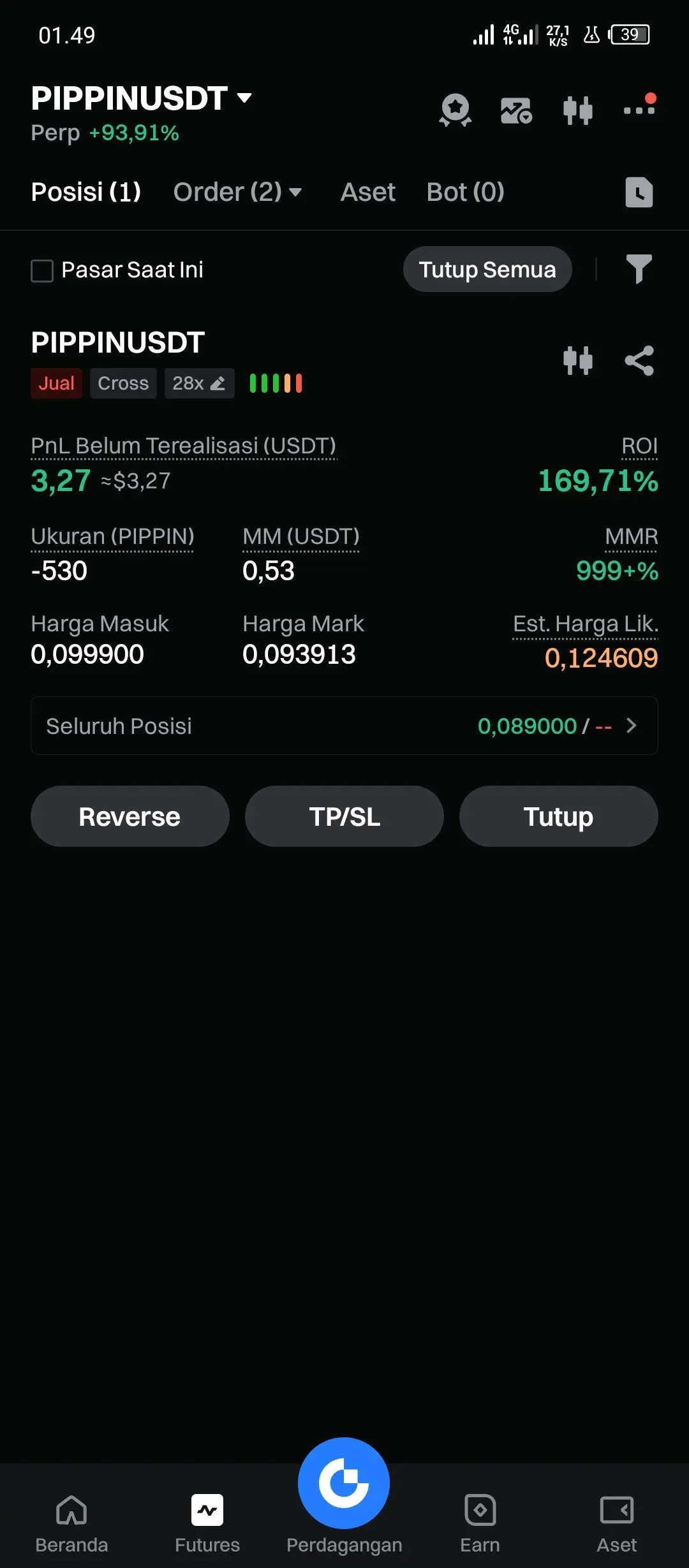Screen dimensions: 689x1568
Task: Share the PIPPINUSDT position
Action: (x=639, y=361)
